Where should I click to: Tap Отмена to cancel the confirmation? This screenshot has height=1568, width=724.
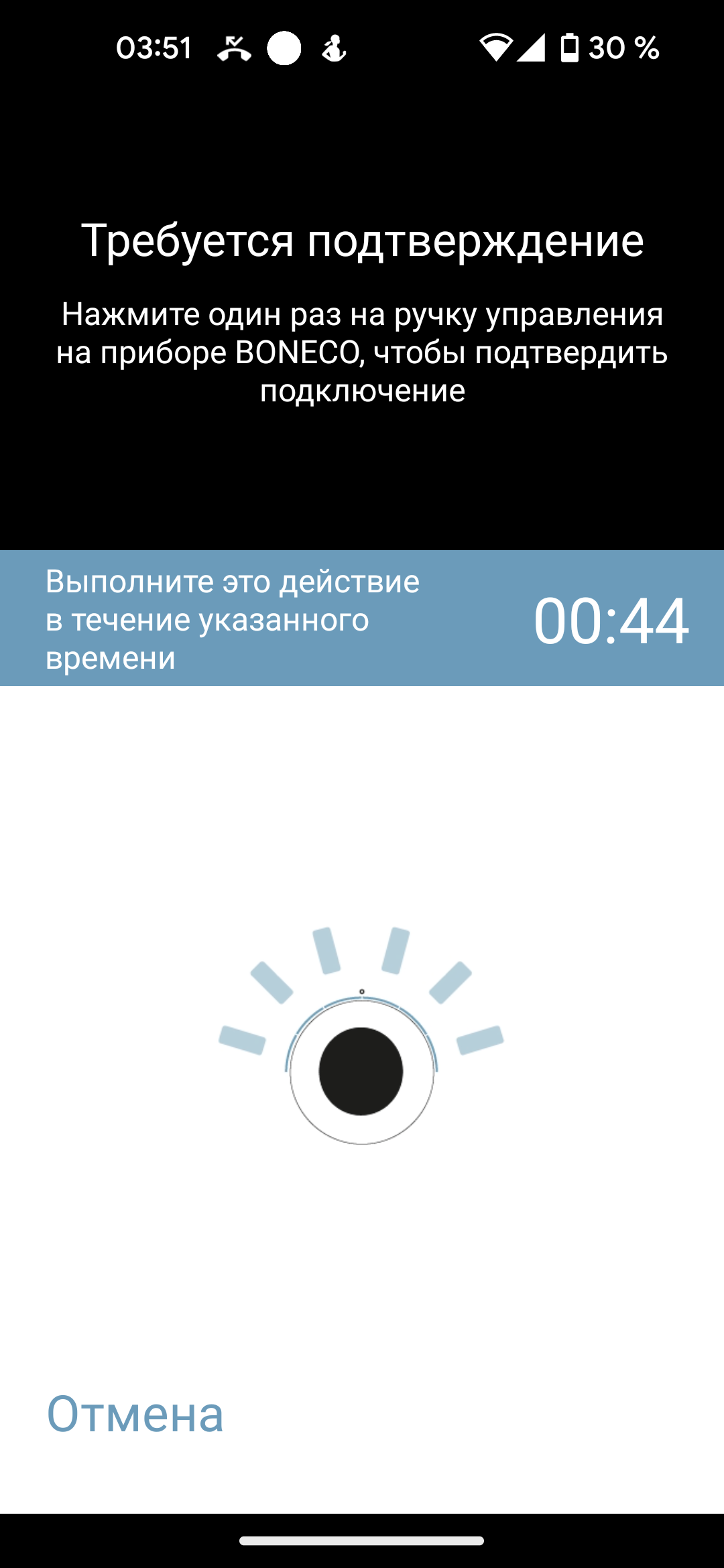tap(135, 1415)
